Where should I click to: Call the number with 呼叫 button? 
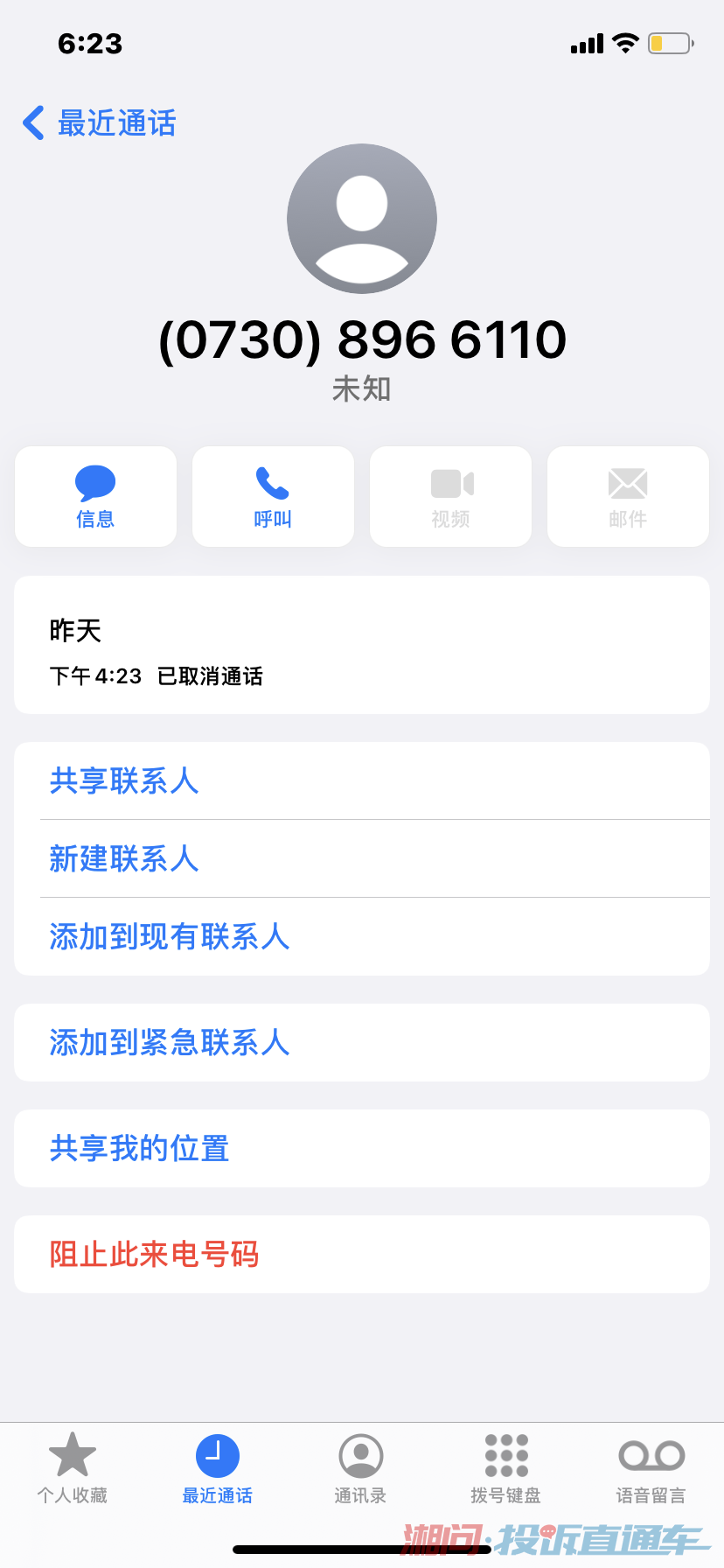tap(273, 497)
